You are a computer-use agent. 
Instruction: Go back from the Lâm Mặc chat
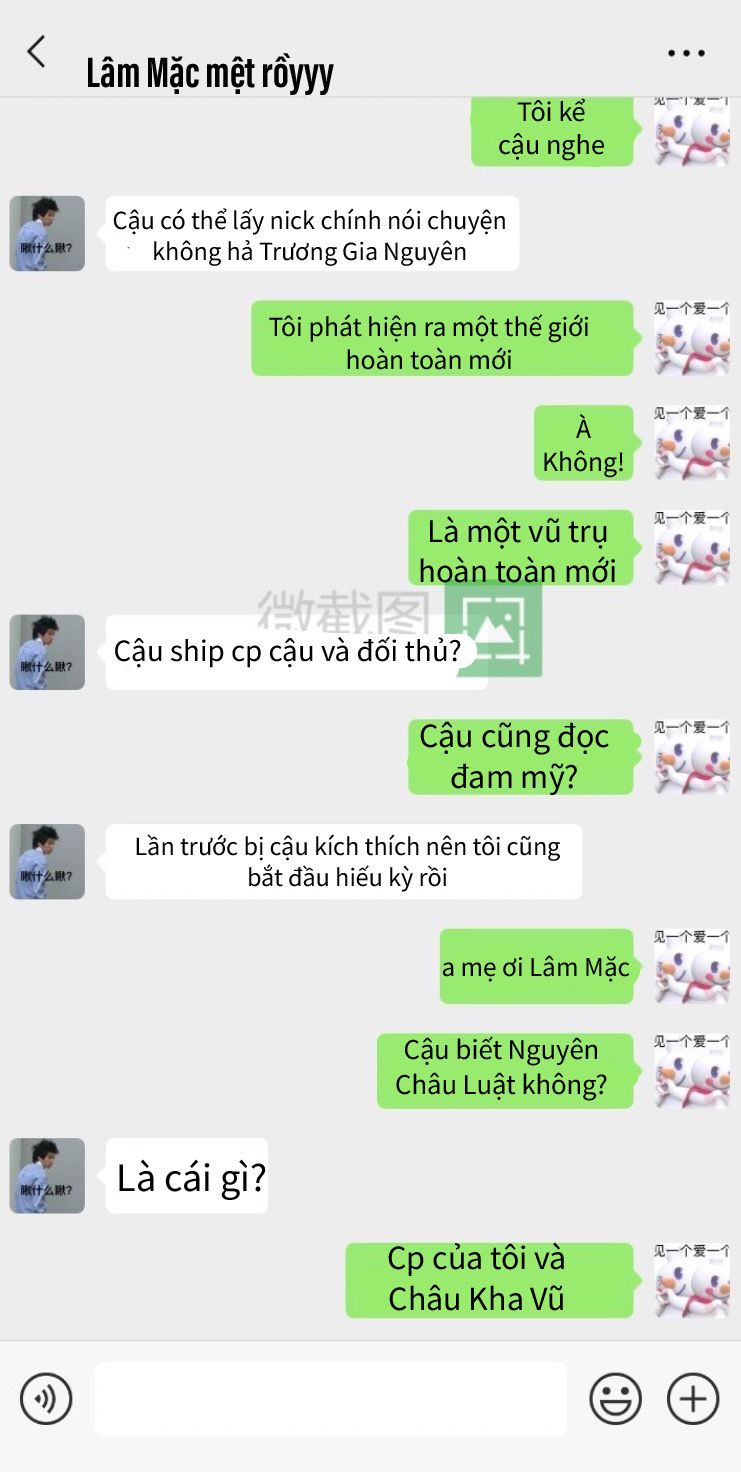[x=37, y=52]
